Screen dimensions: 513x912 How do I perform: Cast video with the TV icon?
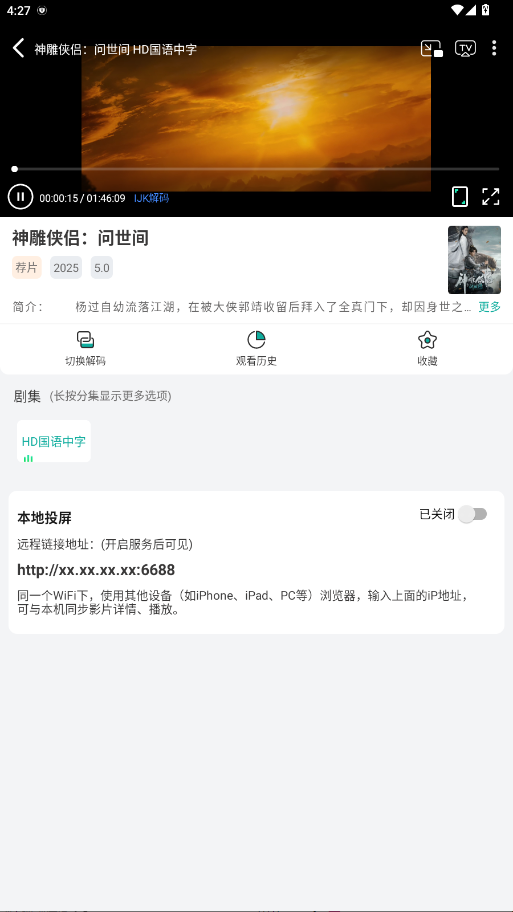(465, 48)
